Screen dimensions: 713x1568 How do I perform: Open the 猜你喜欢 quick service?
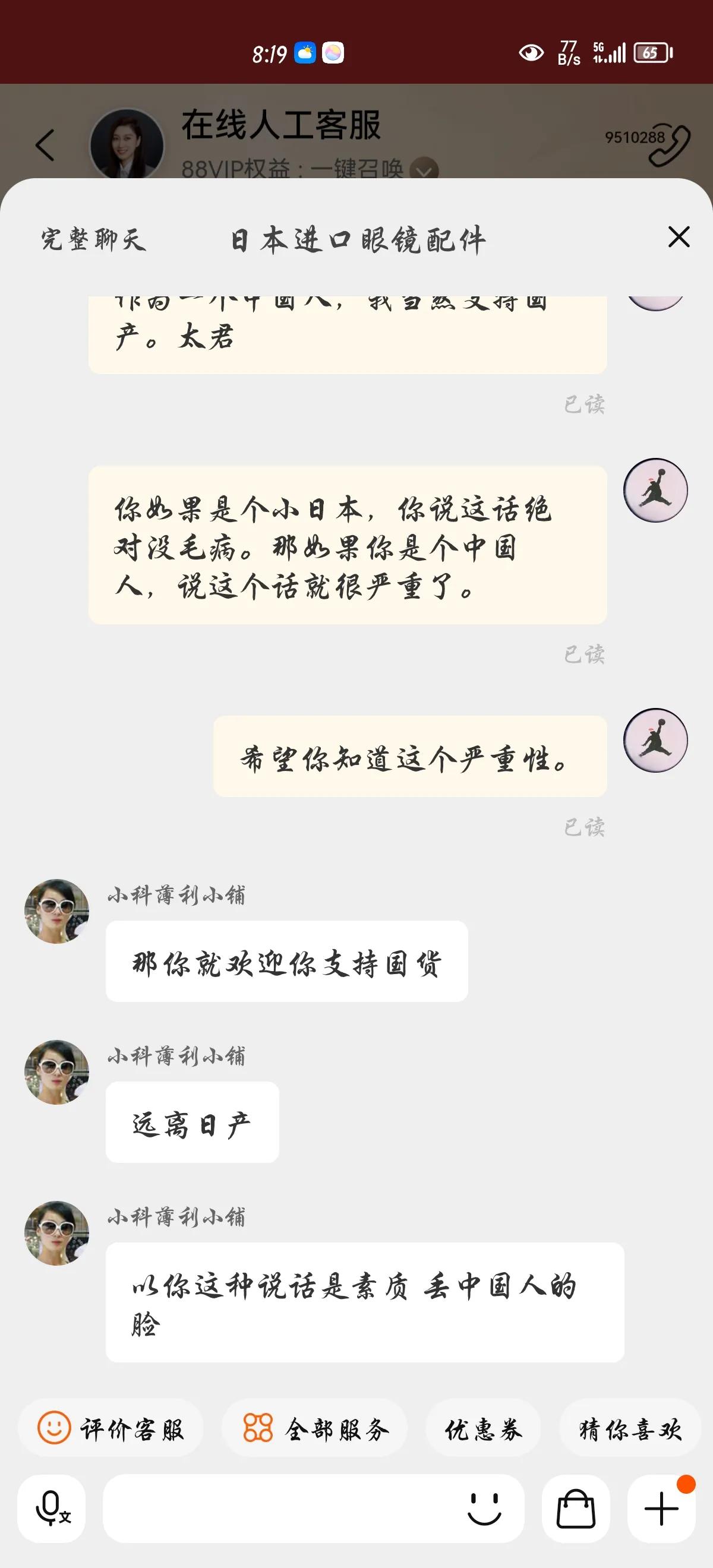pyautogui.click(x=630, y=1430)
